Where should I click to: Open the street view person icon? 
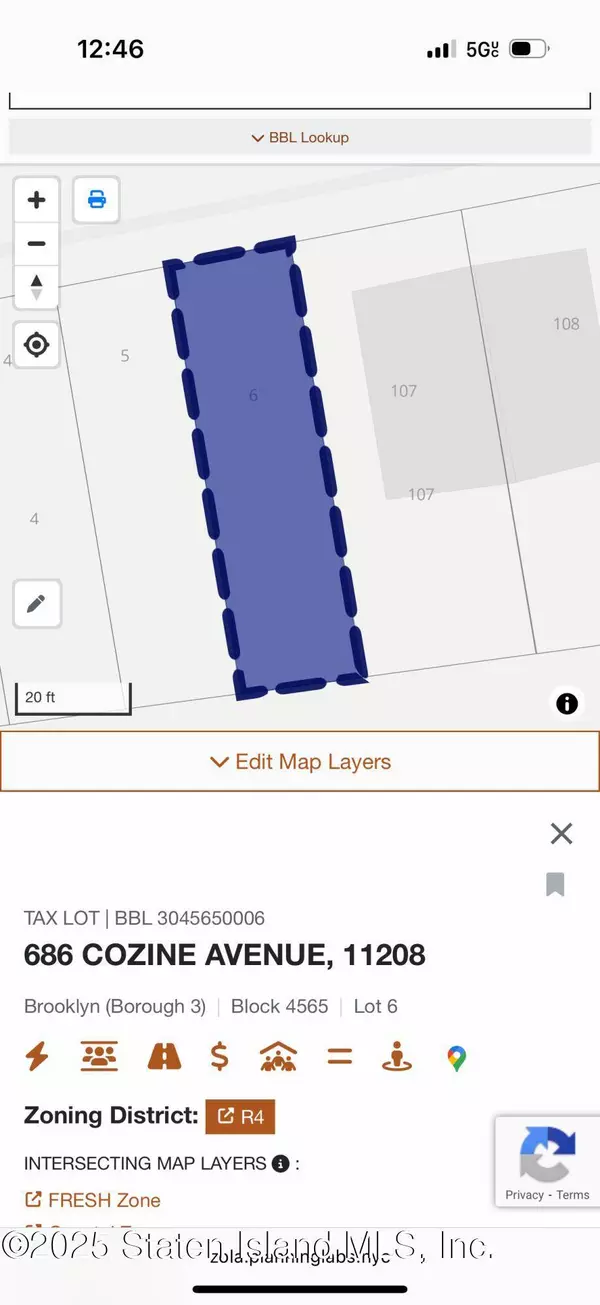pyautogui.click(x=397, y=1057)
